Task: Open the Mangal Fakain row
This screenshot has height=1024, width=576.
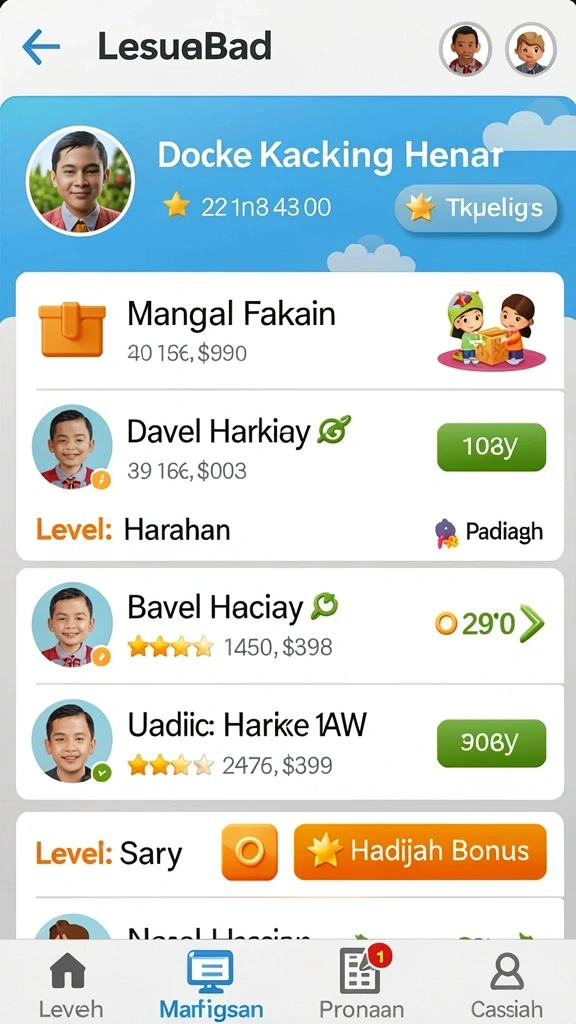Action: point(289,332)
